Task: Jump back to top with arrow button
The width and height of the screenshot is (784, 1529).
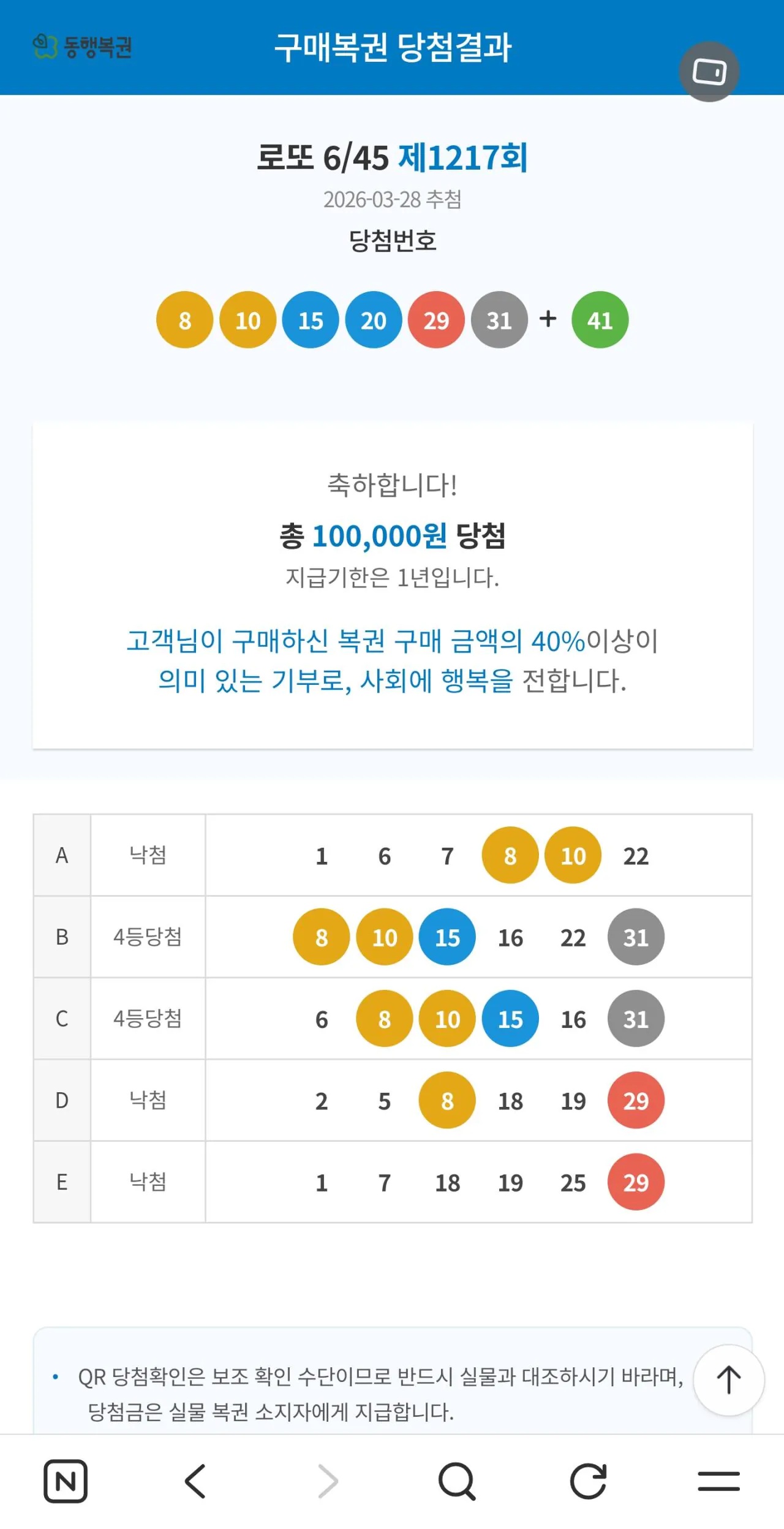Action: pyautogui.click(x=728, y=1380)
